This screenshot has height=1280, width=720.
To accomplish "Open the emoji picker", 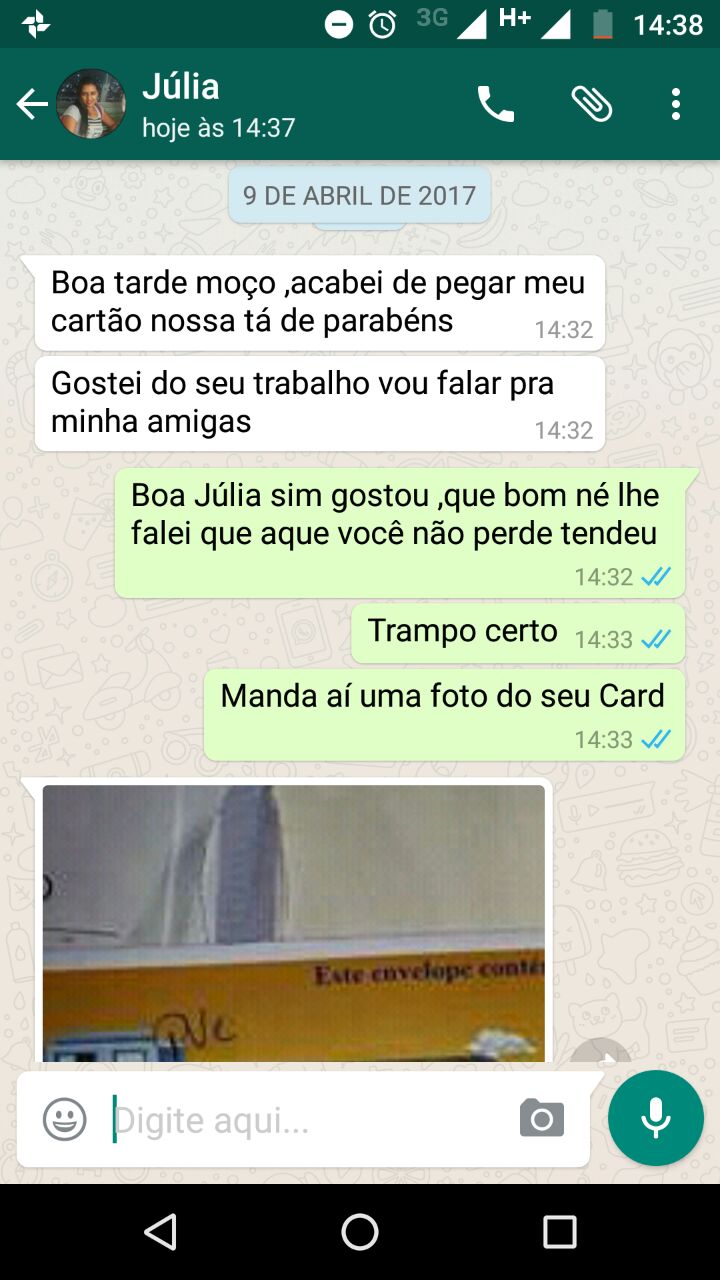I will pos(65,1119).
